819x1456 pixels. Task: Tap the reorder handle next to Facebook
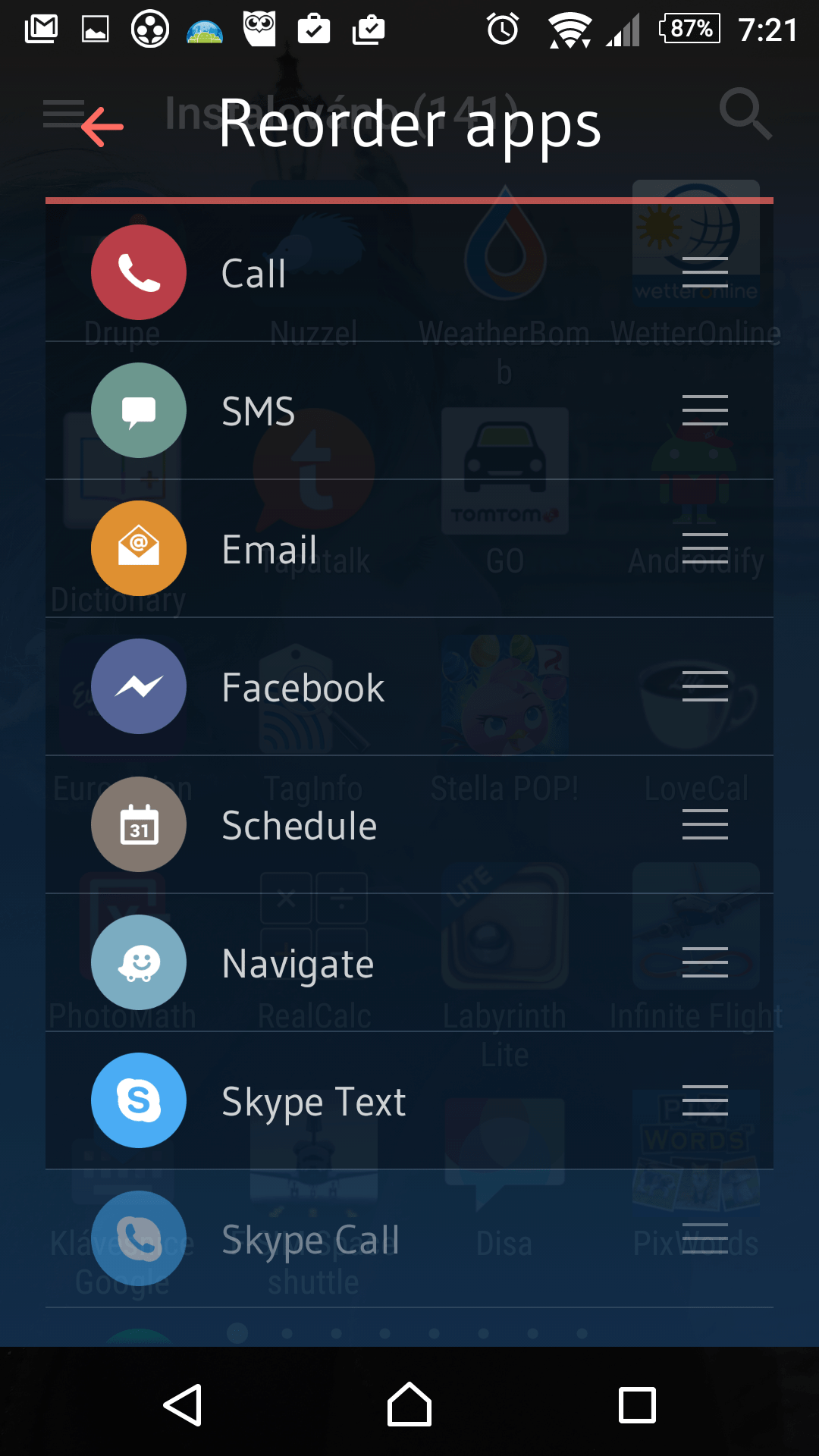tap(705, 686)
